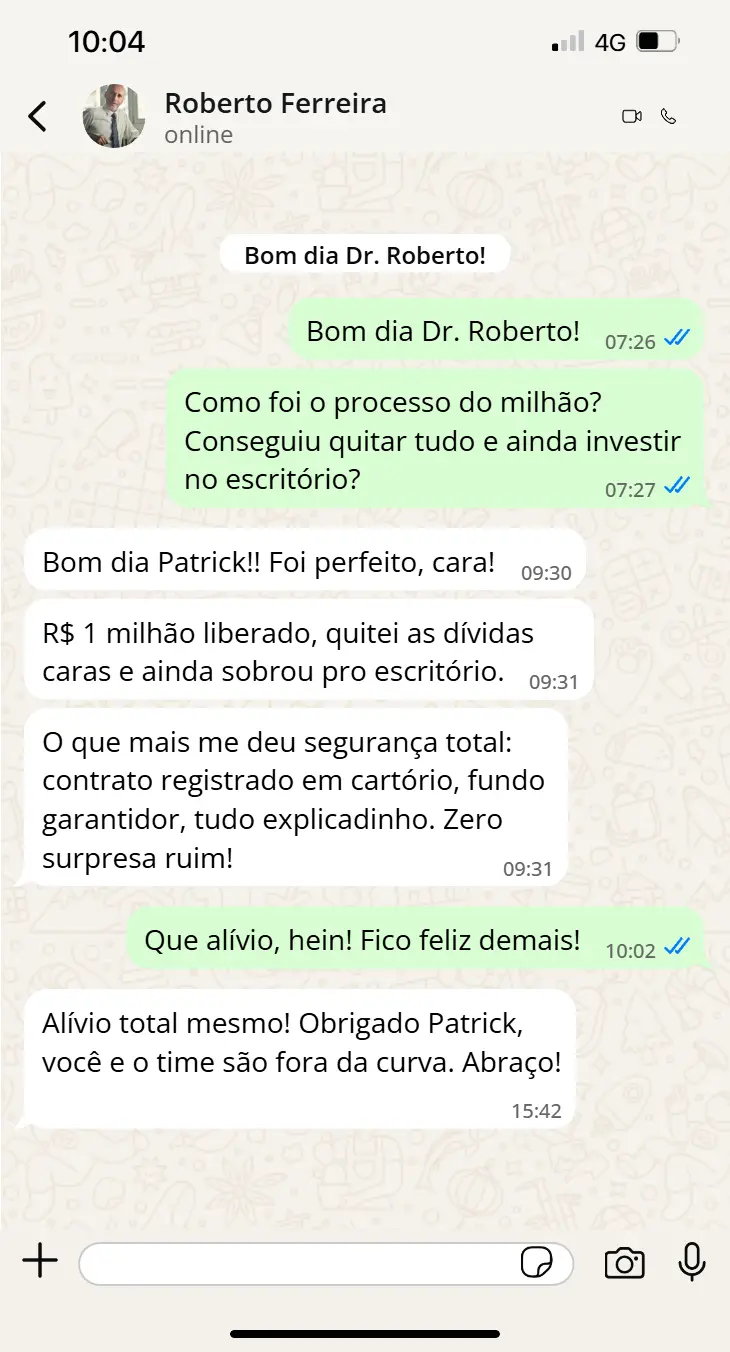Open the sticker picker
Image resolution: width=730 pixels, height=1352 pixels.
pos(536,1263)
